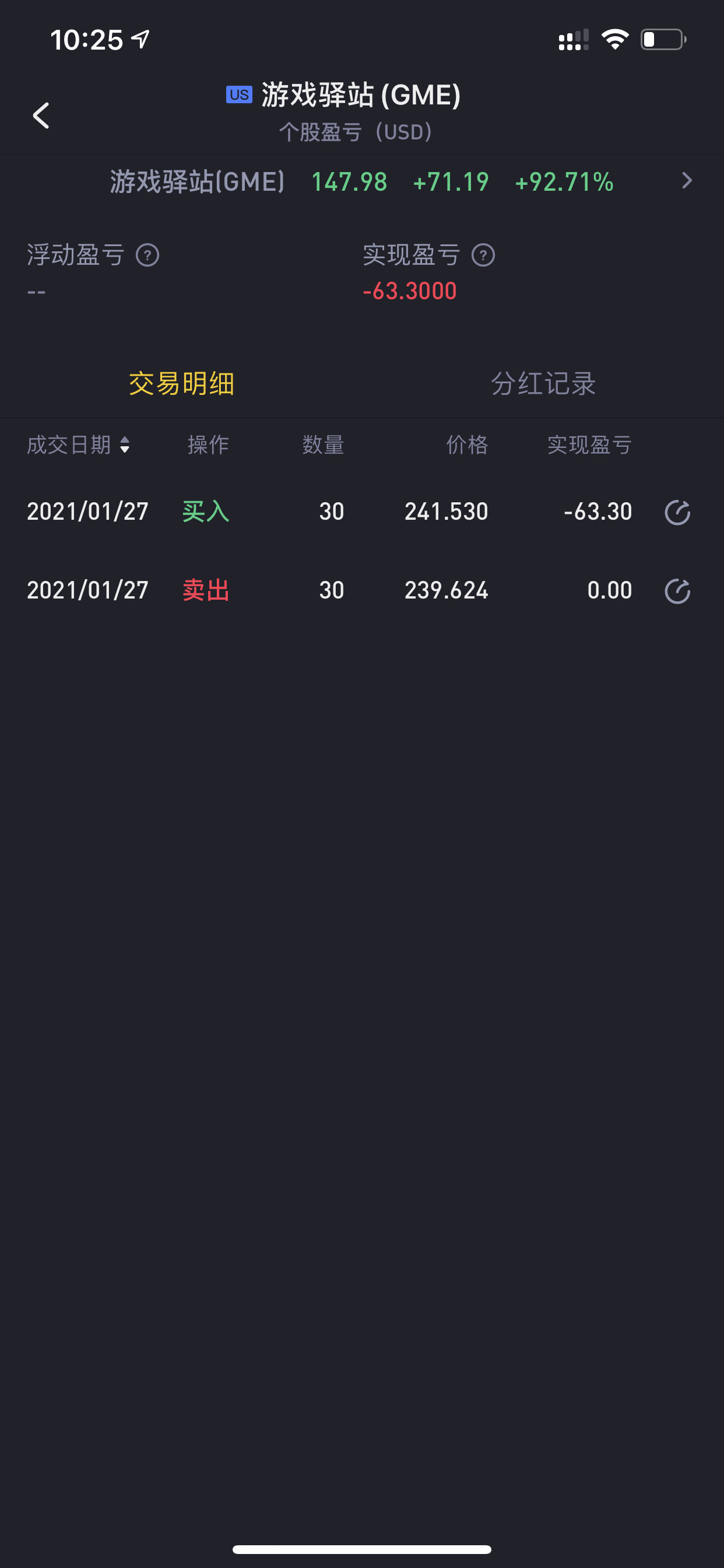
Task: Show help for 实现盈亏 total
Action: [483, 255]
